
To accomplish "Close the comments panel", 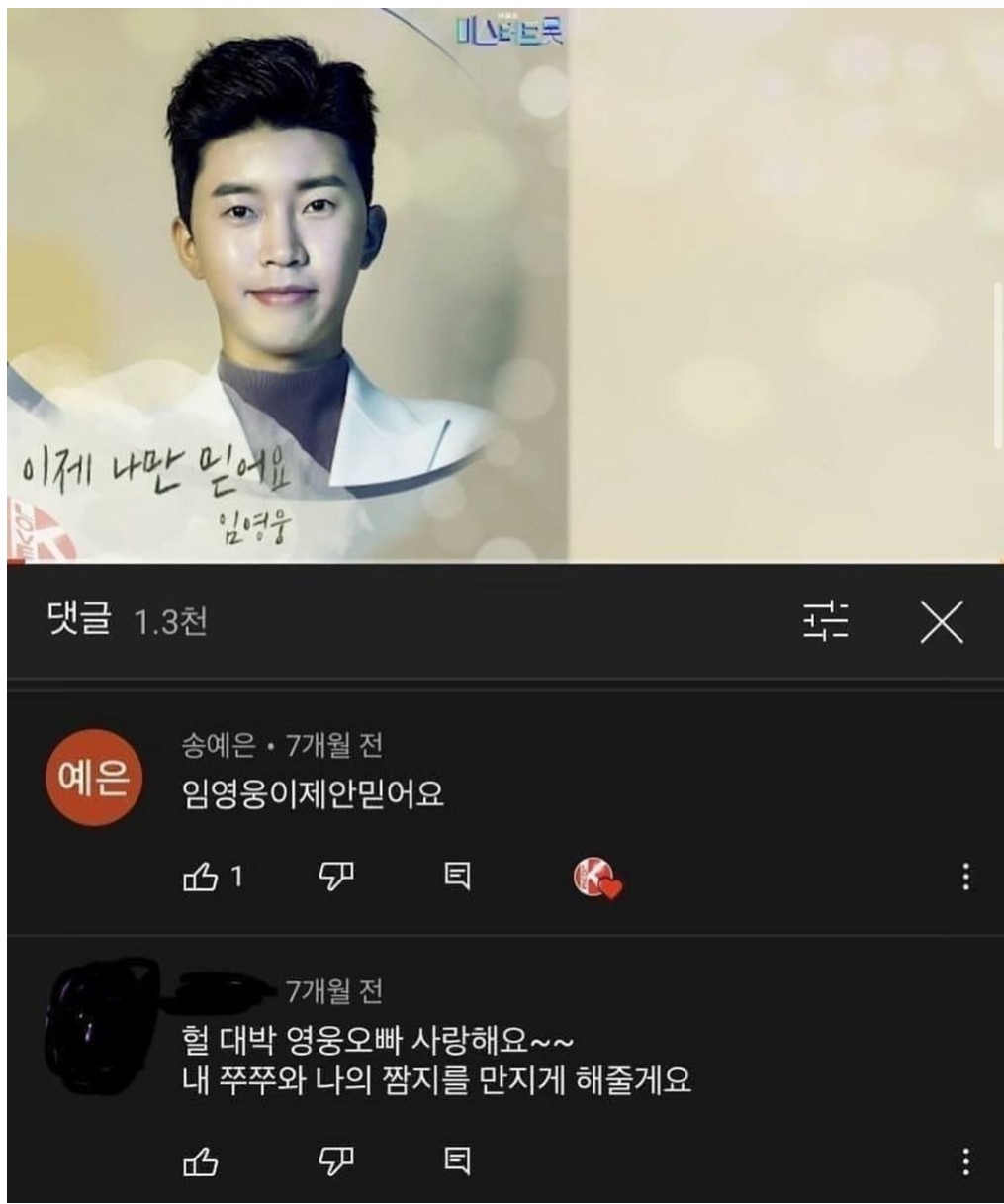I will 941,622.
